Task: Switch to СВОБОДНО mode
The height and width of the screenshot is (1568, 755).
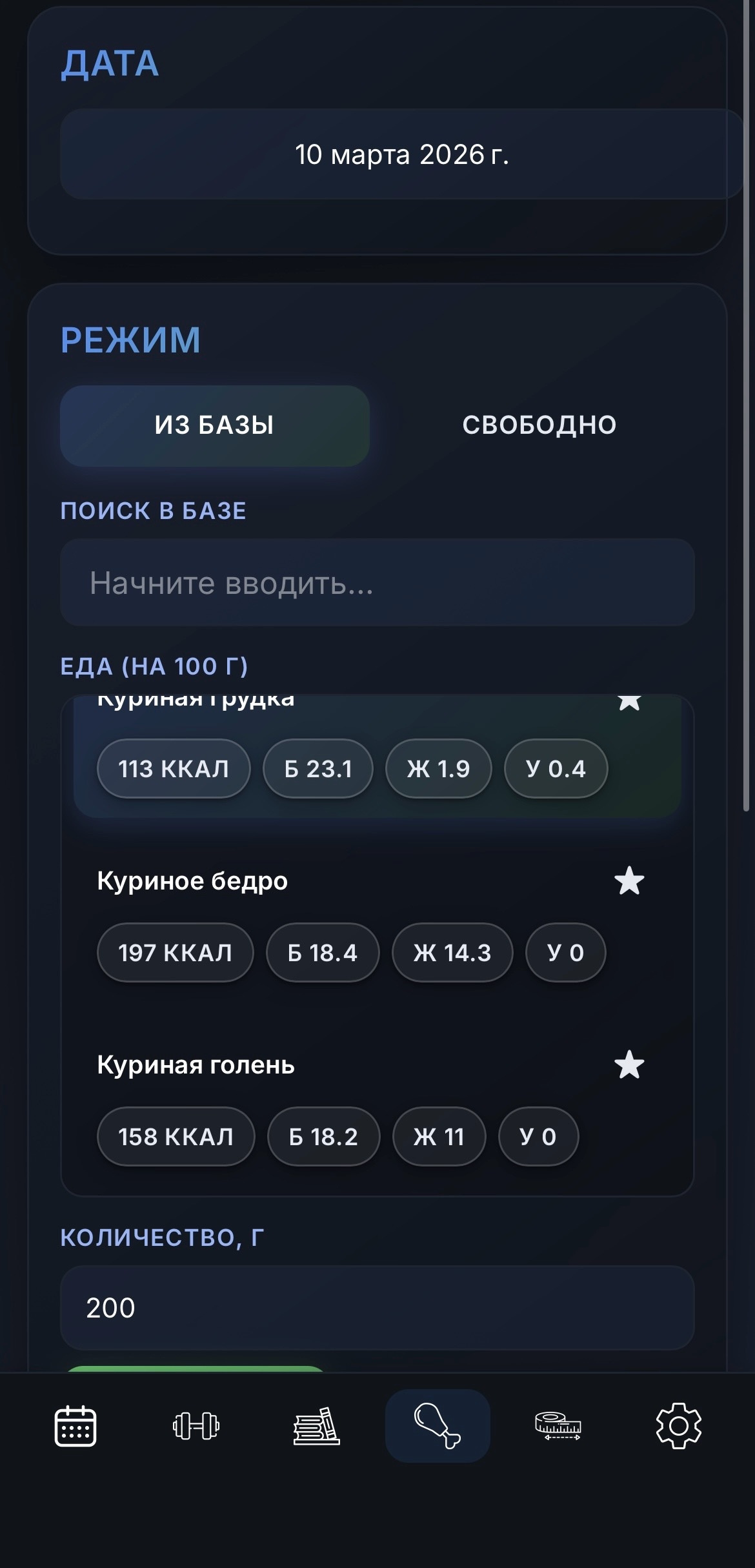Action: [539, 425]
